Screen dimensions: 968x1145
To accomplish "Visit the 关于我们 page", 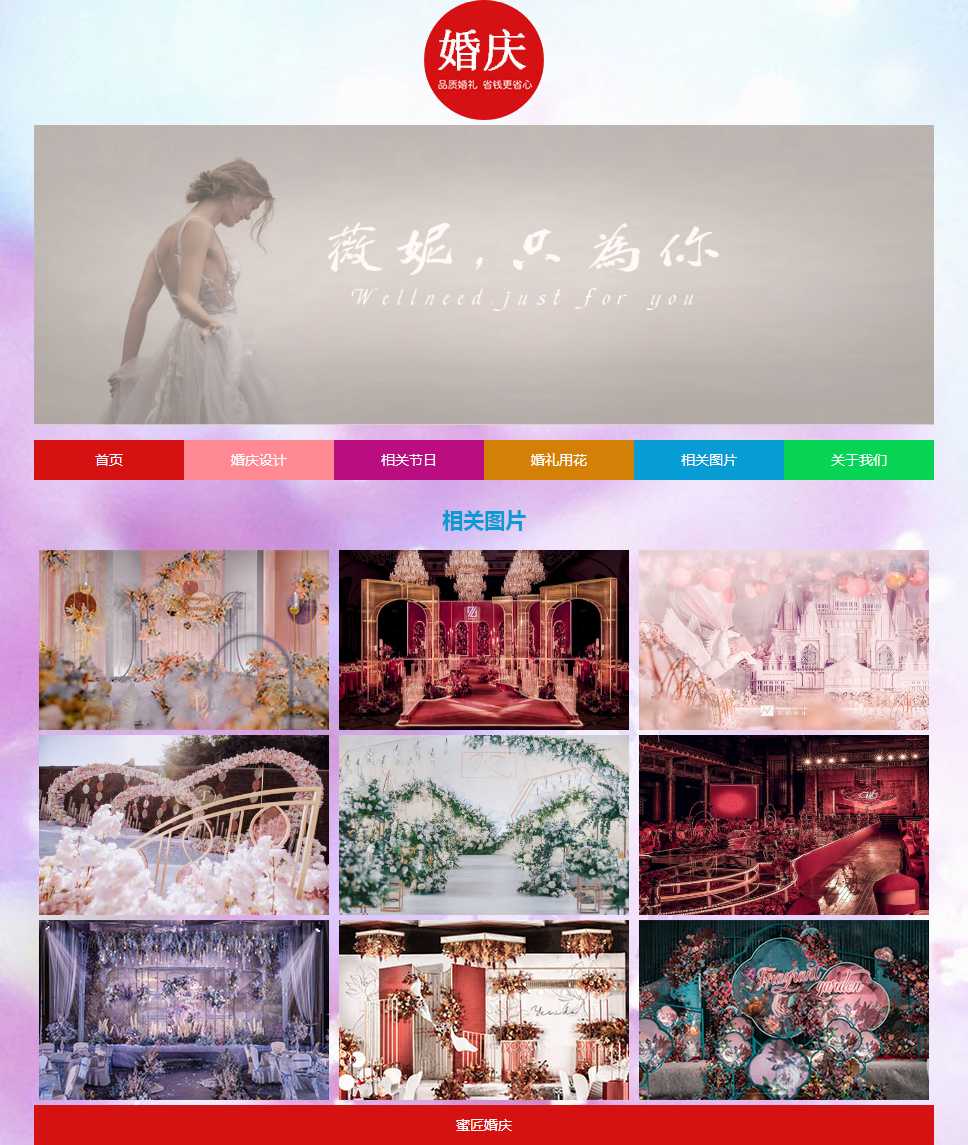I will (x=859, y=460).
